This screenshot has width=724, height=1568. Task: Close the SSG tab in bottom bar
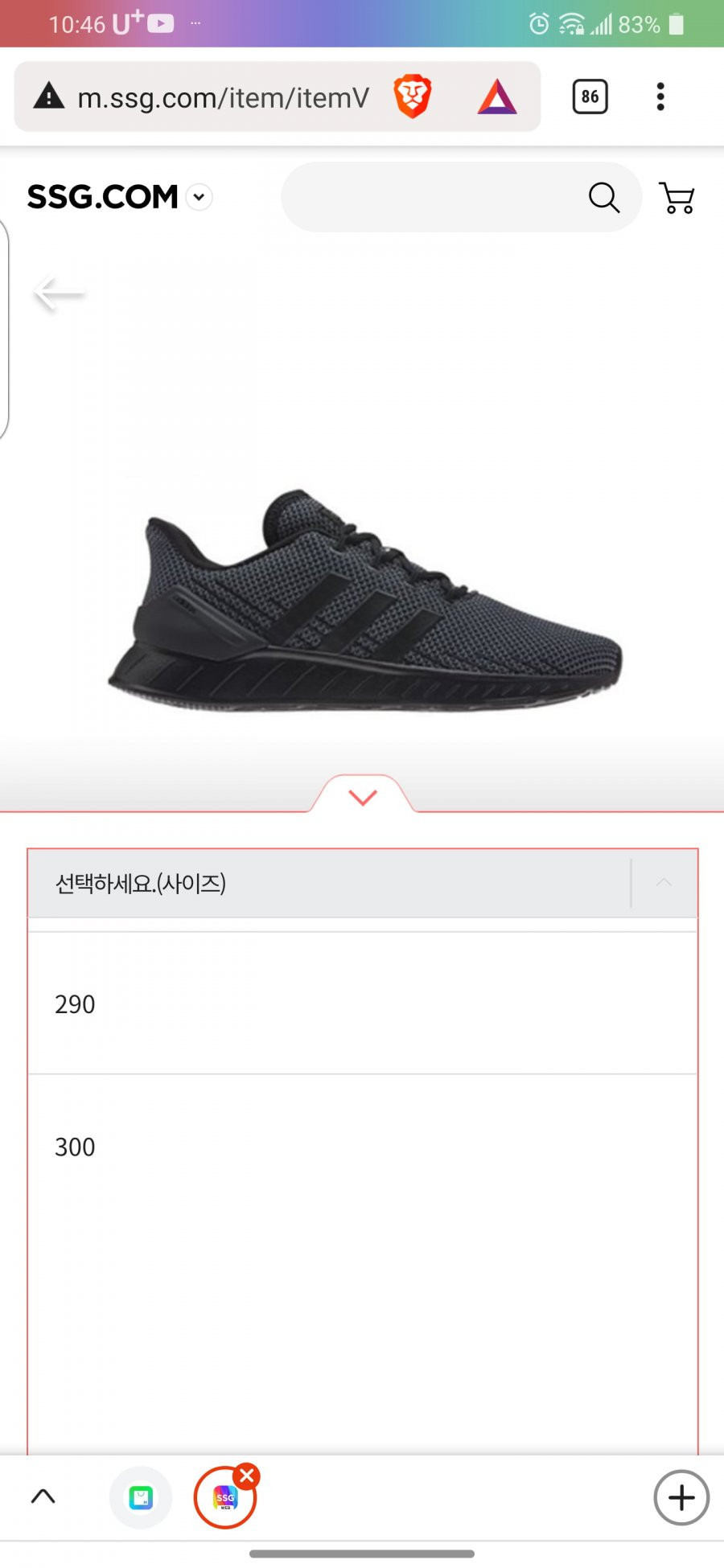click(247, 1476)
